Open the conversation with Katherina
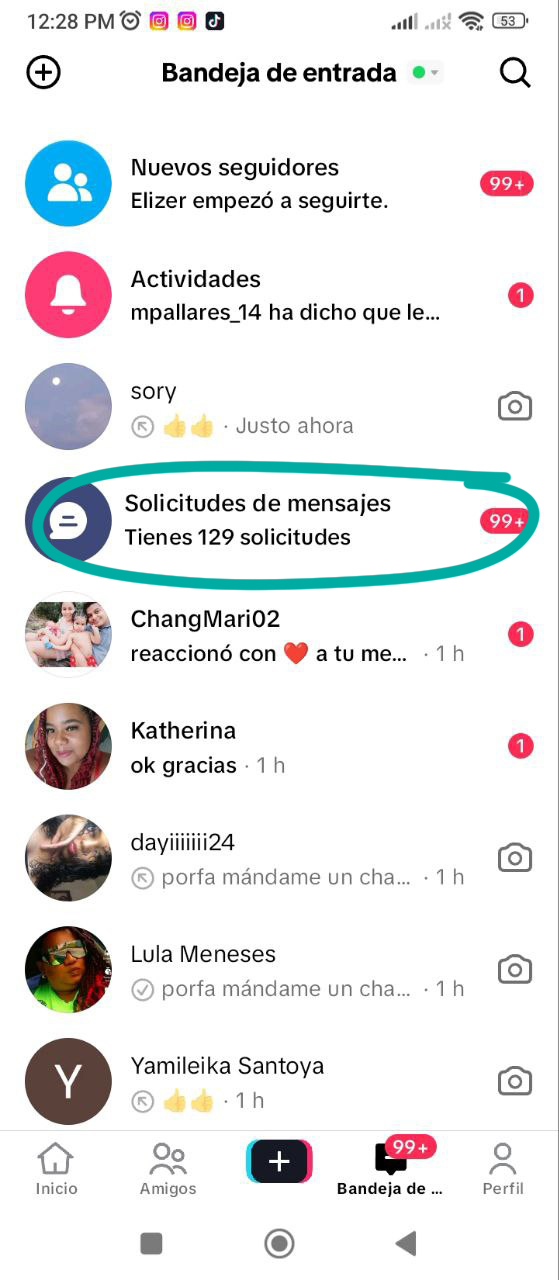Screen dimensions: 559x1280 pyautogui.click(x=279, y=746)
